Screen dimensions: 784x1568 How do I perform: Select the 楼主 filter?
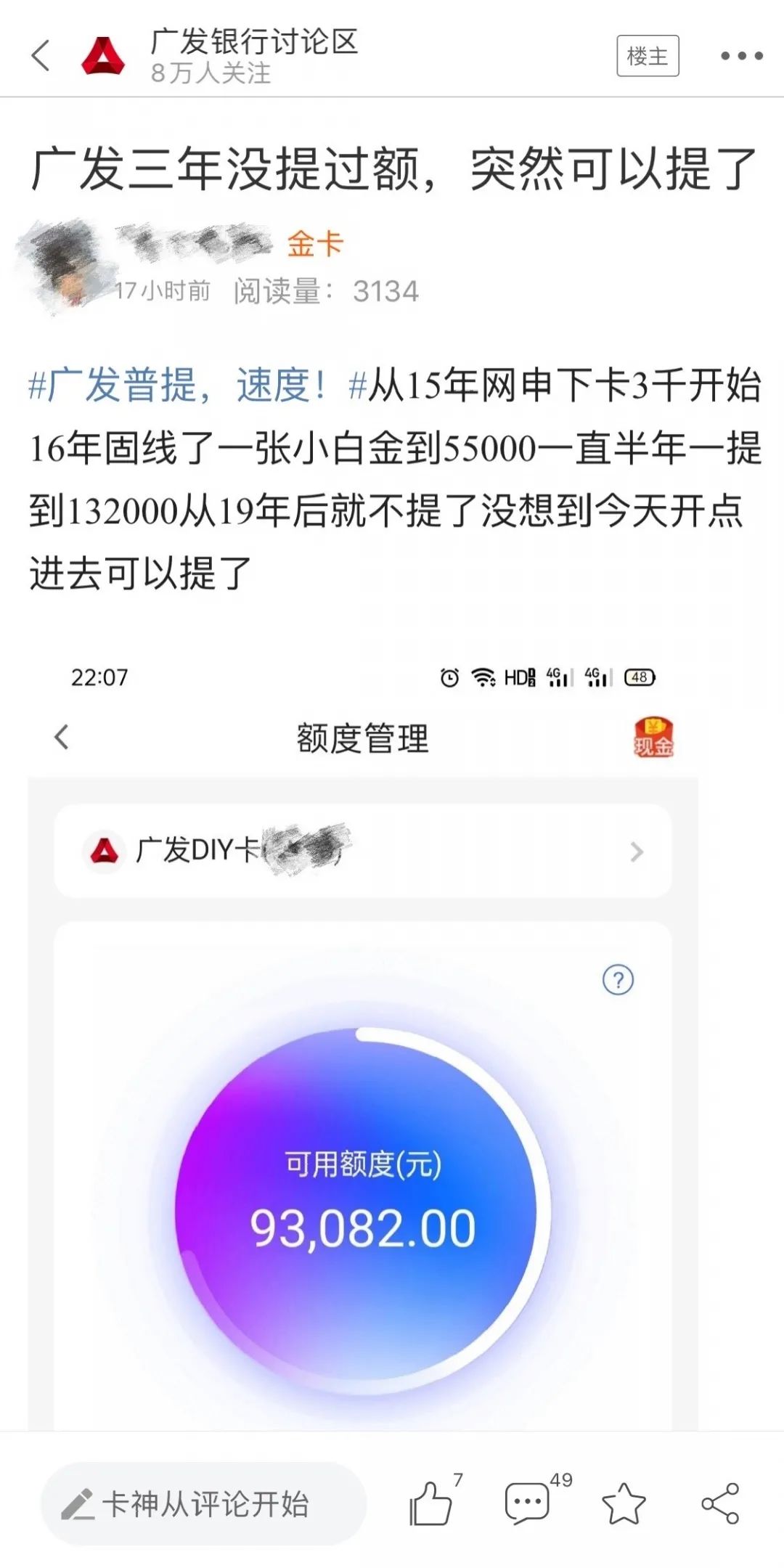[649, 54]
